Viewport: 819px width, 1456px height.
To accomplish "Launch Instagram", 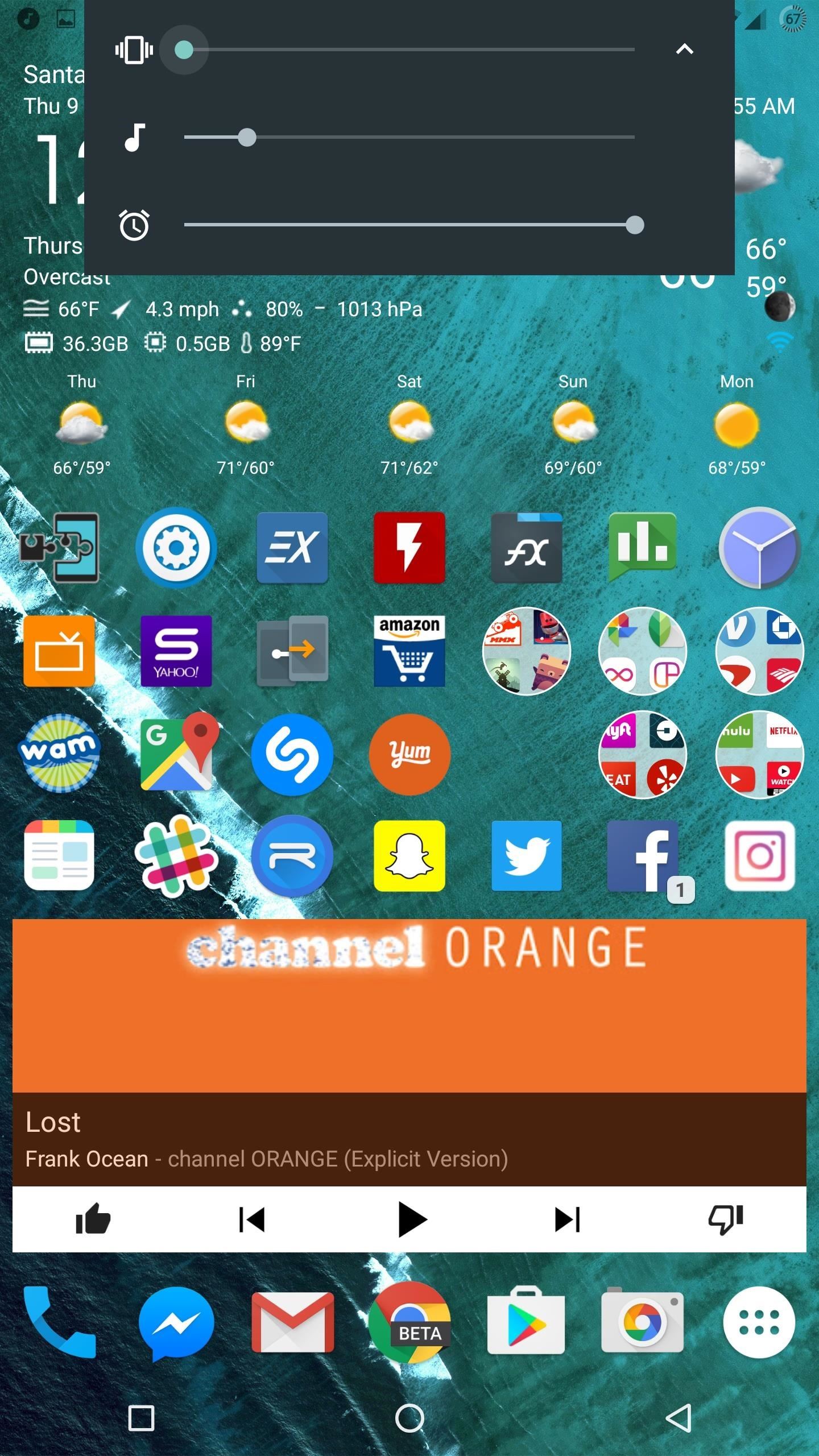I will [x=760, y=855].
